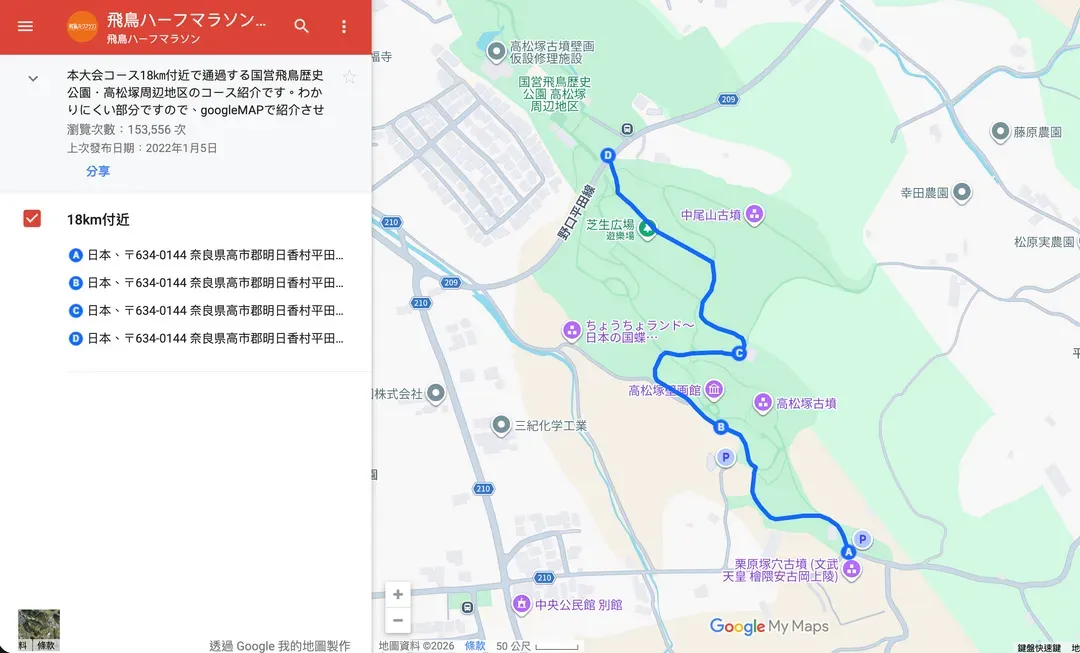Star this map as favorite
Viewport: 1080px width, 653px height.
[x=349, y=76]
